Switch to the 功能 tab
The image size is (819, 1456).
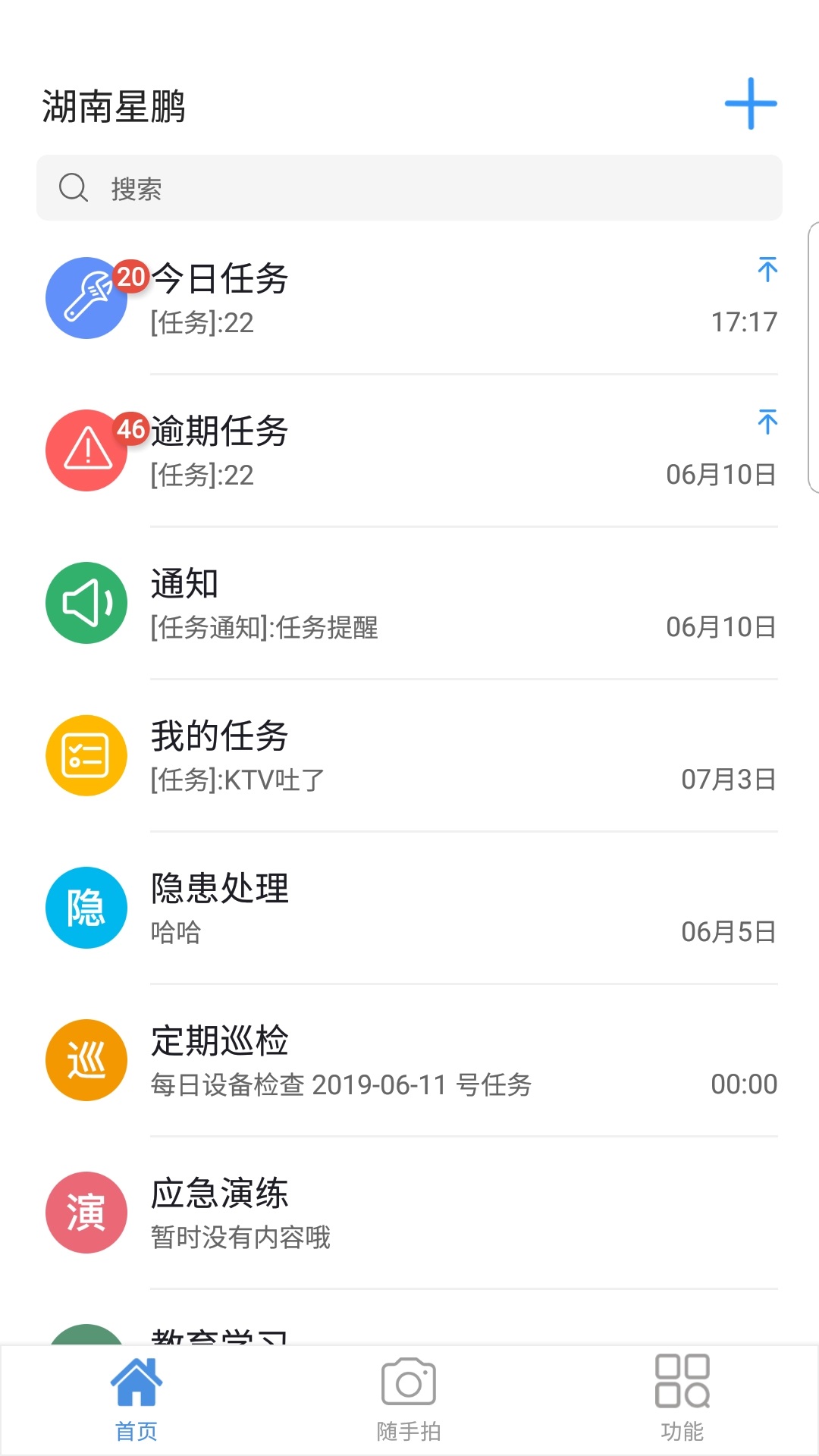(682, 1399)
